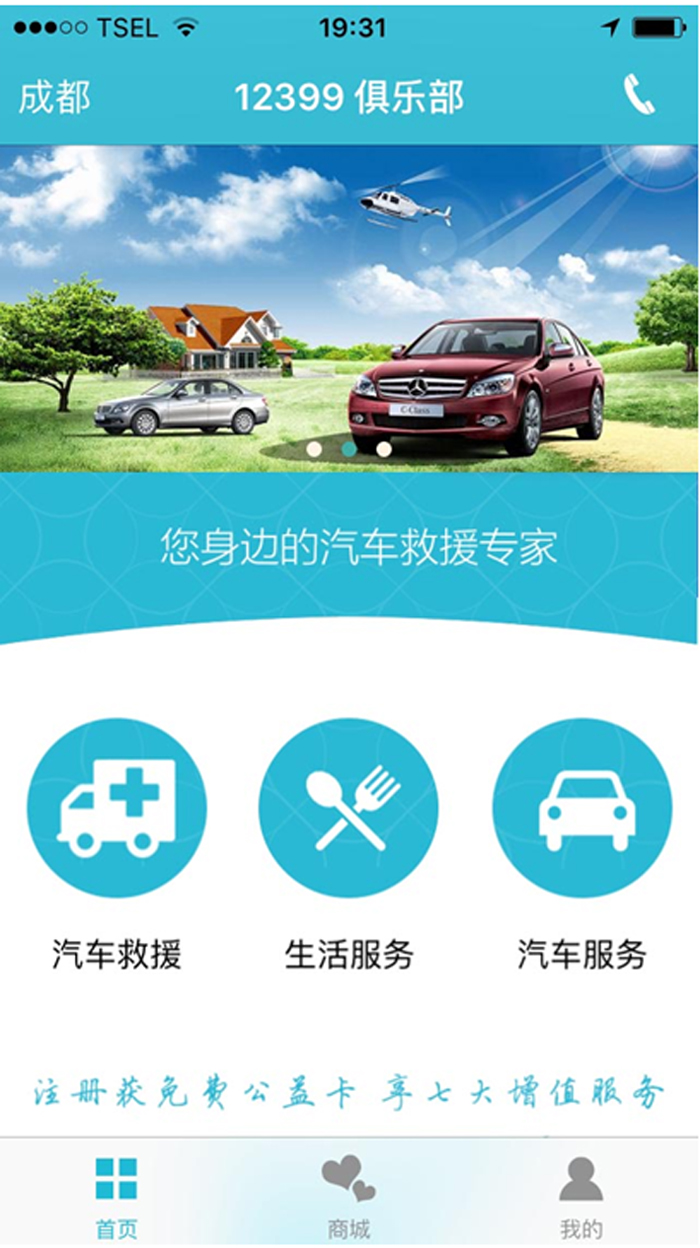The height and width of the screenshot is (1248, 700).
Task: Call the hotline via the phone icon
Action: (x=638, y=96)
